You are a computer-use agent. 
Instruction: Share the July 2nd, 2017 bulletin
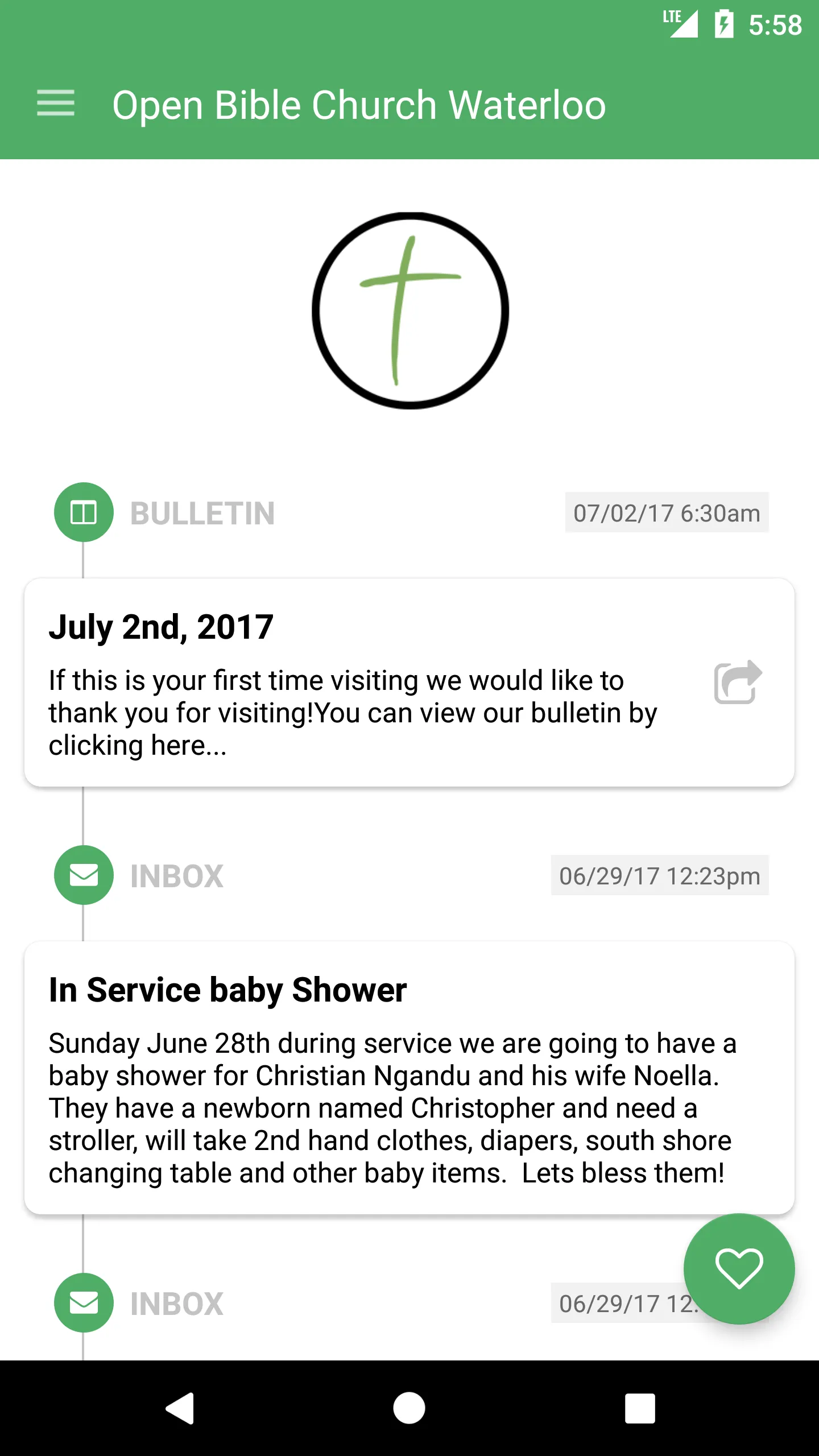[x=738, y=682]
